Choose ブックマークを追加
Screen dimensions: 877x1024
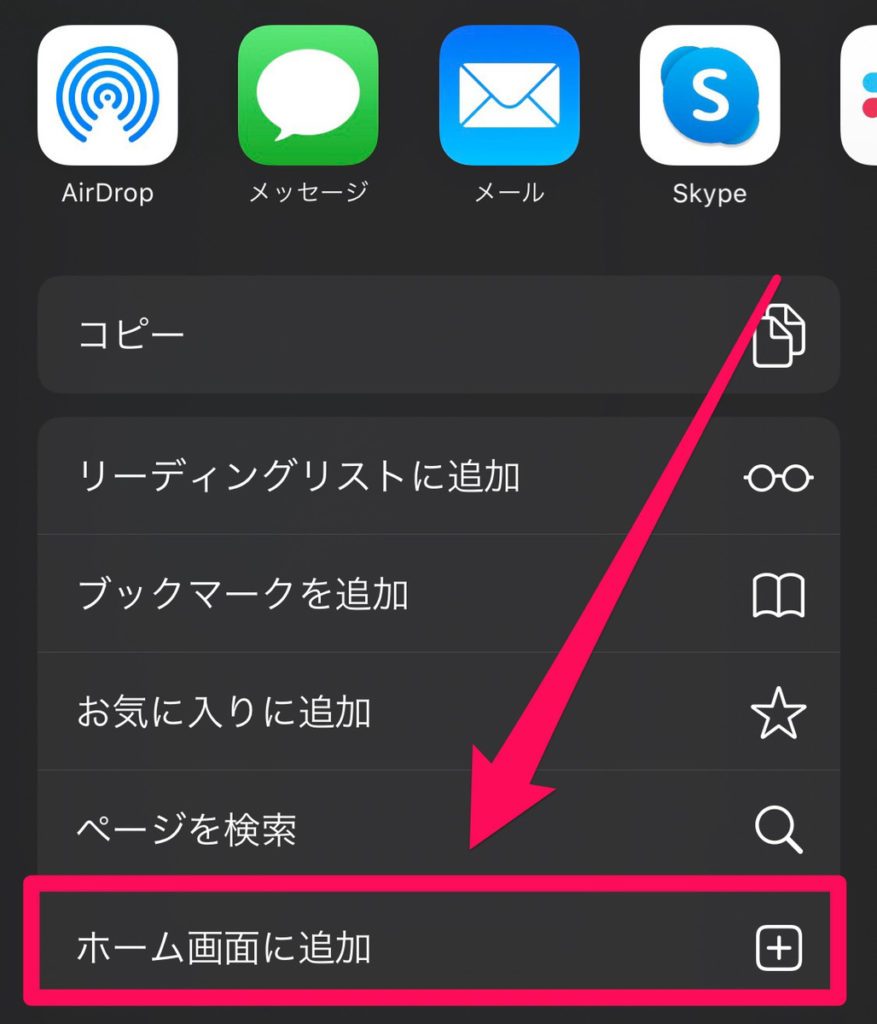[x=438, y=595]
